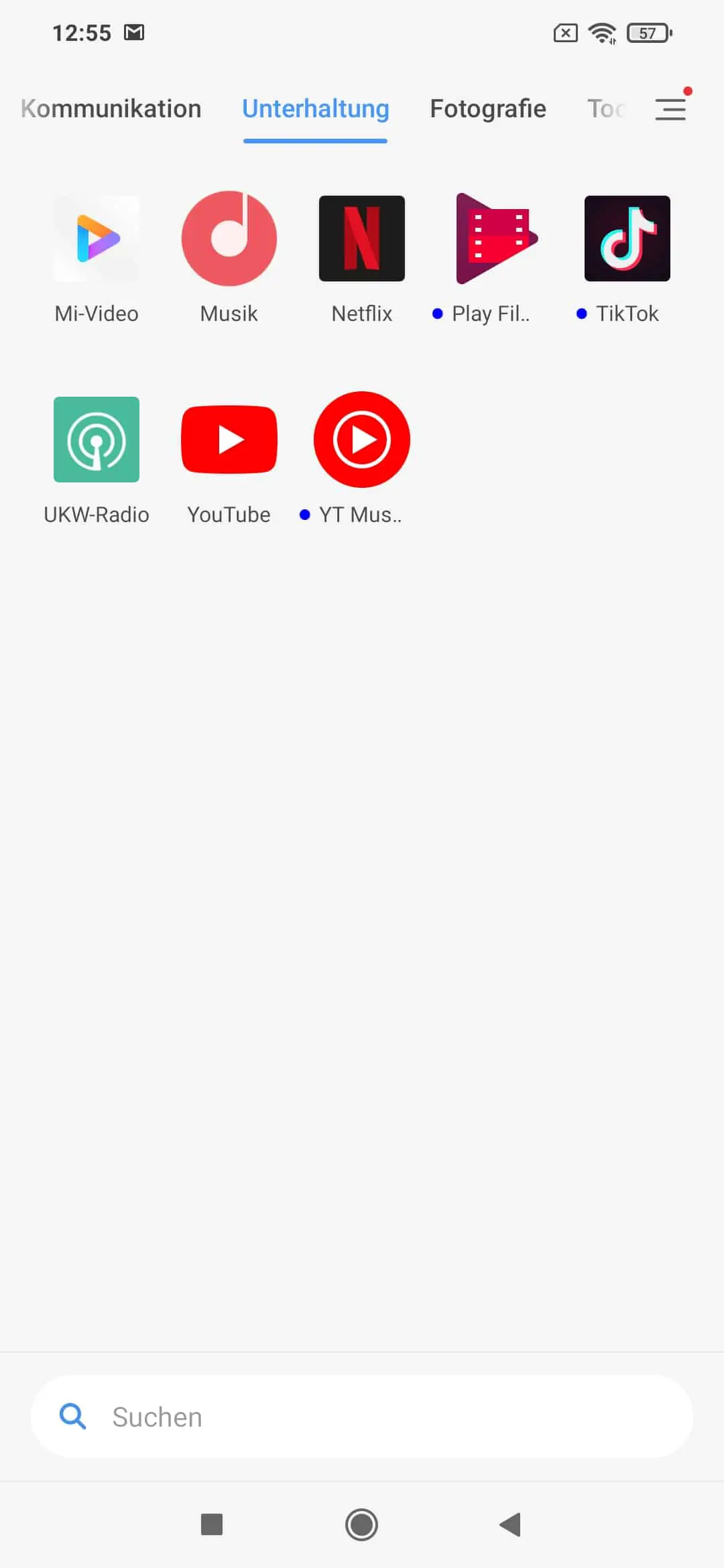Open recent apps via the square button

click(x=212, y=1524)
